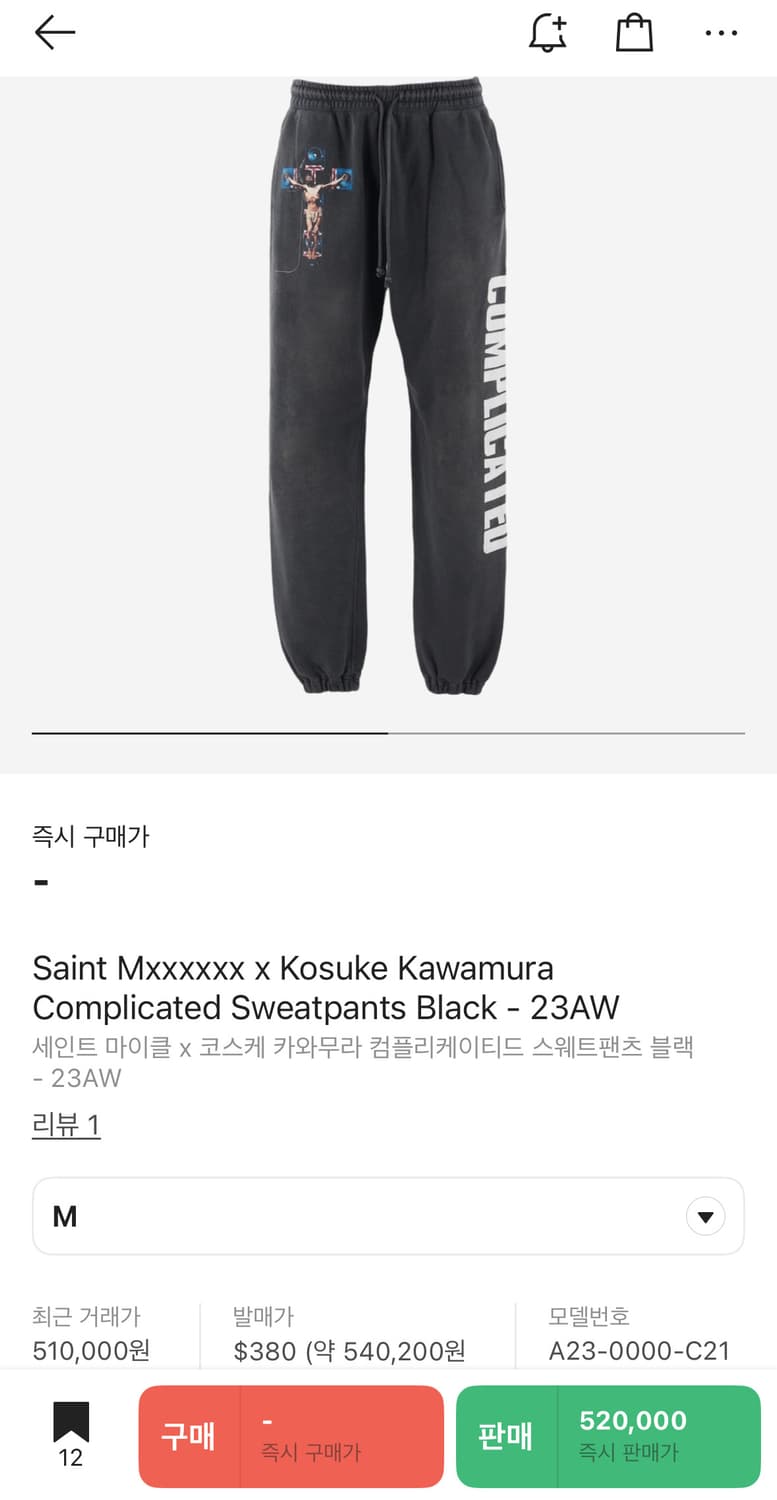
Task: Tap the product image of the sweatpants
Action: pos(388,400)
